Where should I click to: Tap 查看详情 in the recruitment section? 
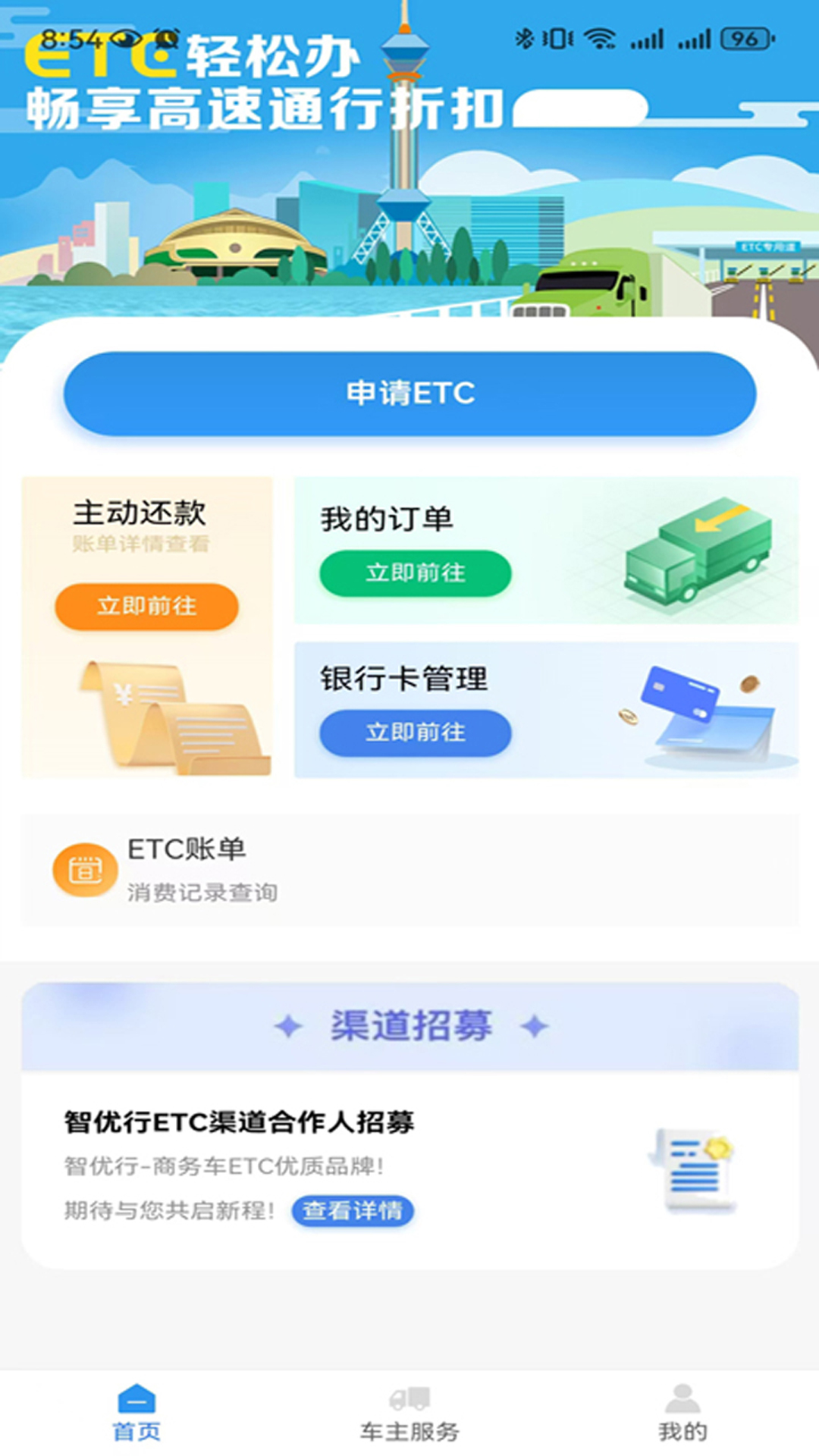(x=353, y=1211)
